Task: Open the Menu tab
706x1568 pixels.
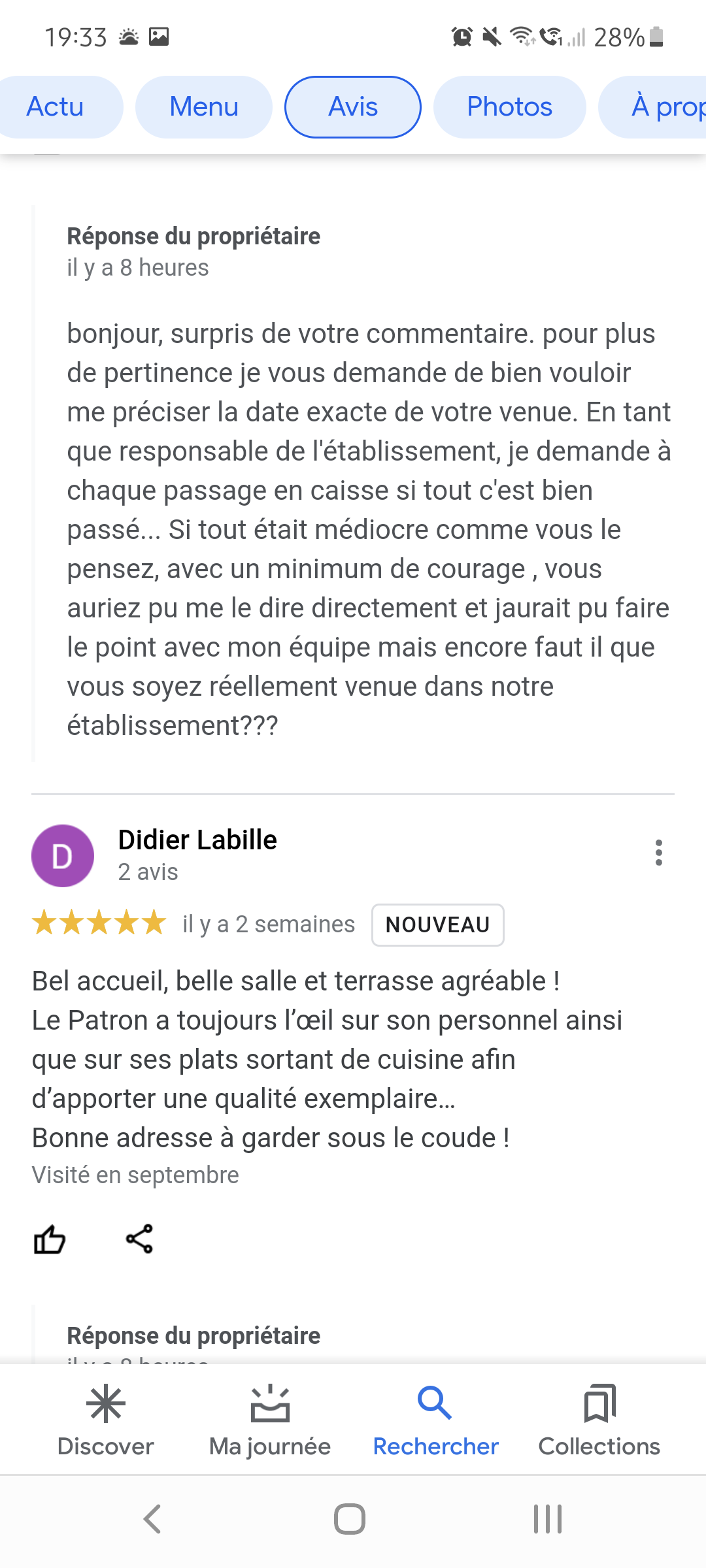Action: click(x=204, y=107)
